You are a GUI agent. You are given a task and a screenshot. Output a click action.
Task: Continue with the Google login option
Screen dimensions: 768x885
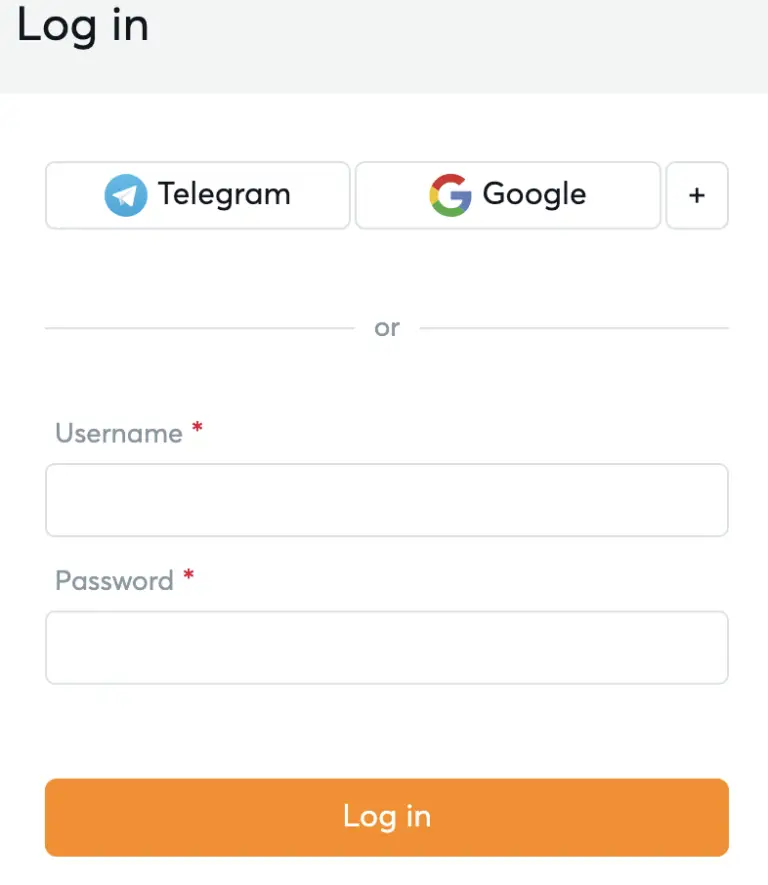click(507, 195)
